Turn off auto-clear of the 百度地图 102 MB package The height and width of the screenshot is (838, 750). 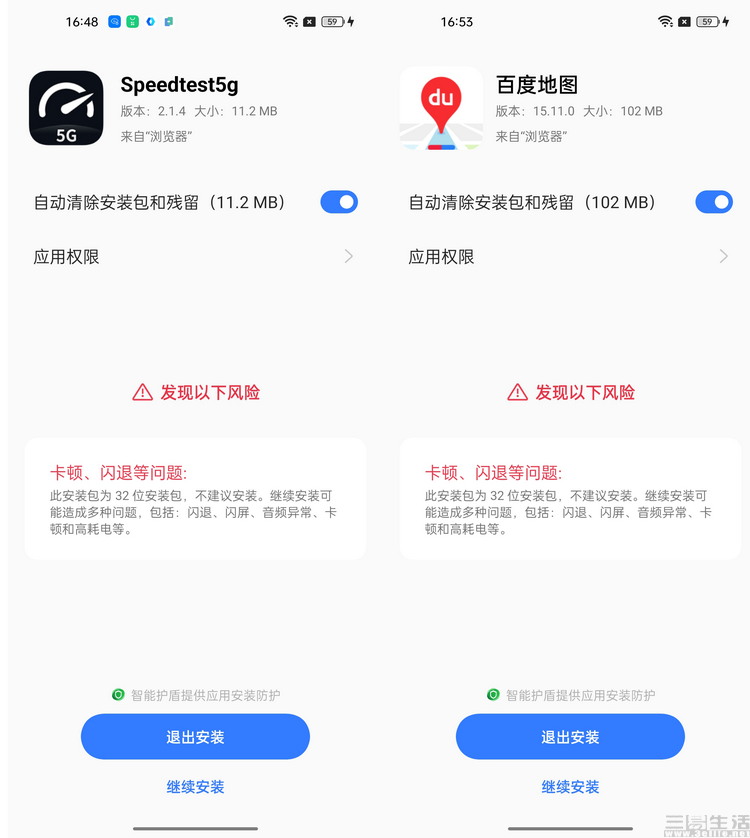click(x=713, y=202)
